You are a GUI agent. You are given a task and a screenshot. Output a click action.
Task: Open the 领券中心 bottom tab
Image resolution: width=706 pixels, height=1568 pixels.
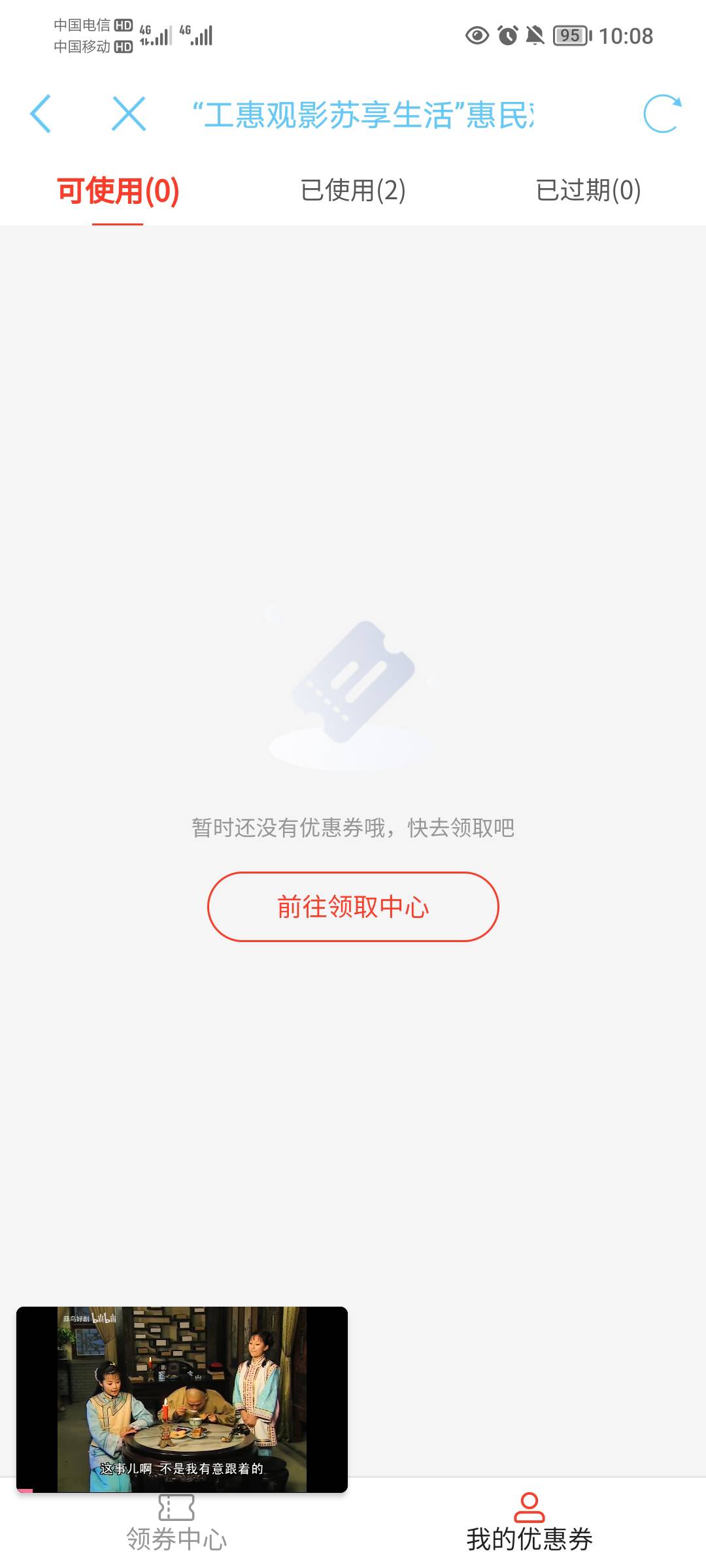tap(176, 1524)
